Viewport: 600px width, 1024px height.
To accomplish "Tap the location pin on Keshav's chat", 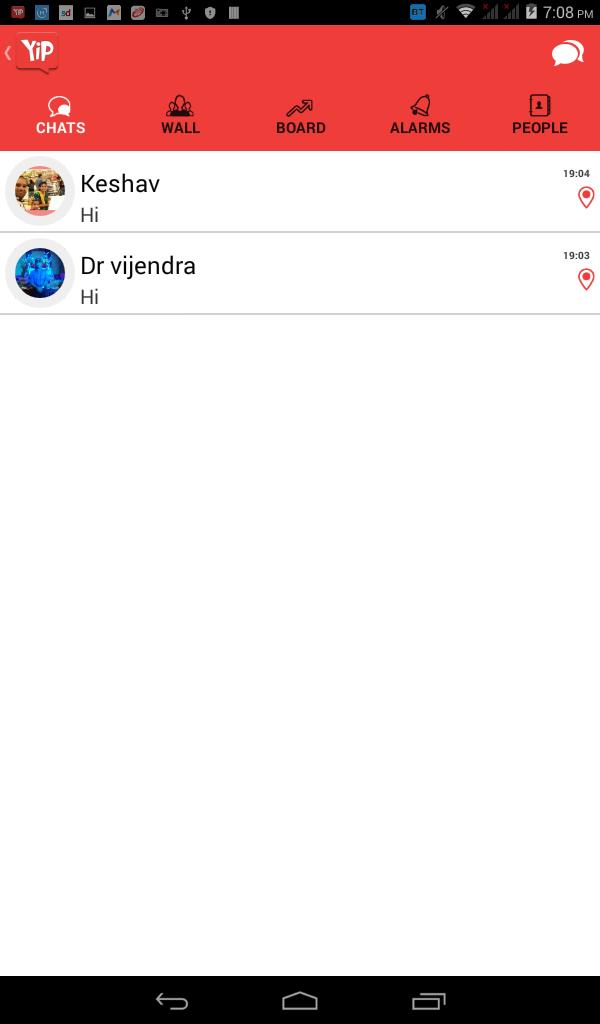I will pyautogui.click(x=586, y=197).
